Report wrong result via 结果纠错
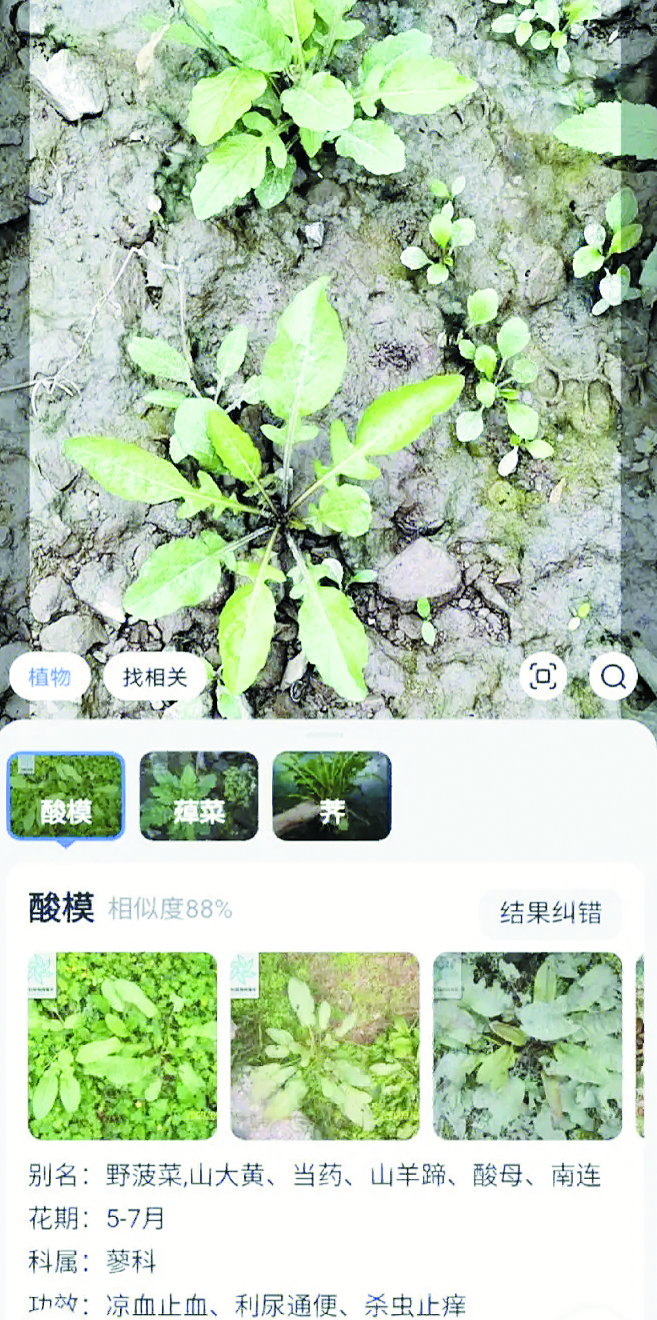Image resolution: width=657 pixels, height=1320 pixels. click(x=550, y=913)
